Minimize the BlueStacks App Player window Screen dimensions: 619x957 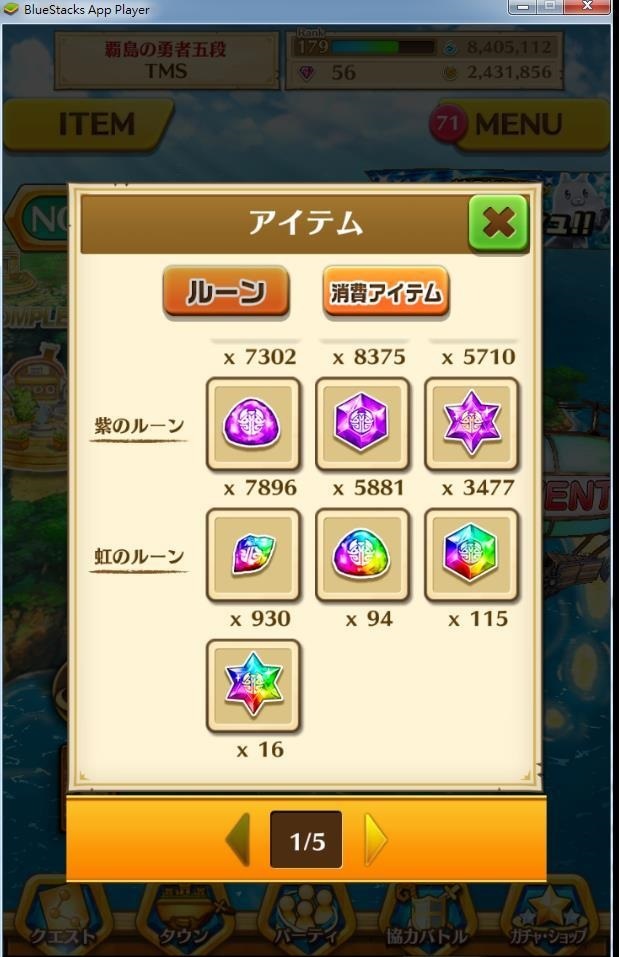coord(521,8)
